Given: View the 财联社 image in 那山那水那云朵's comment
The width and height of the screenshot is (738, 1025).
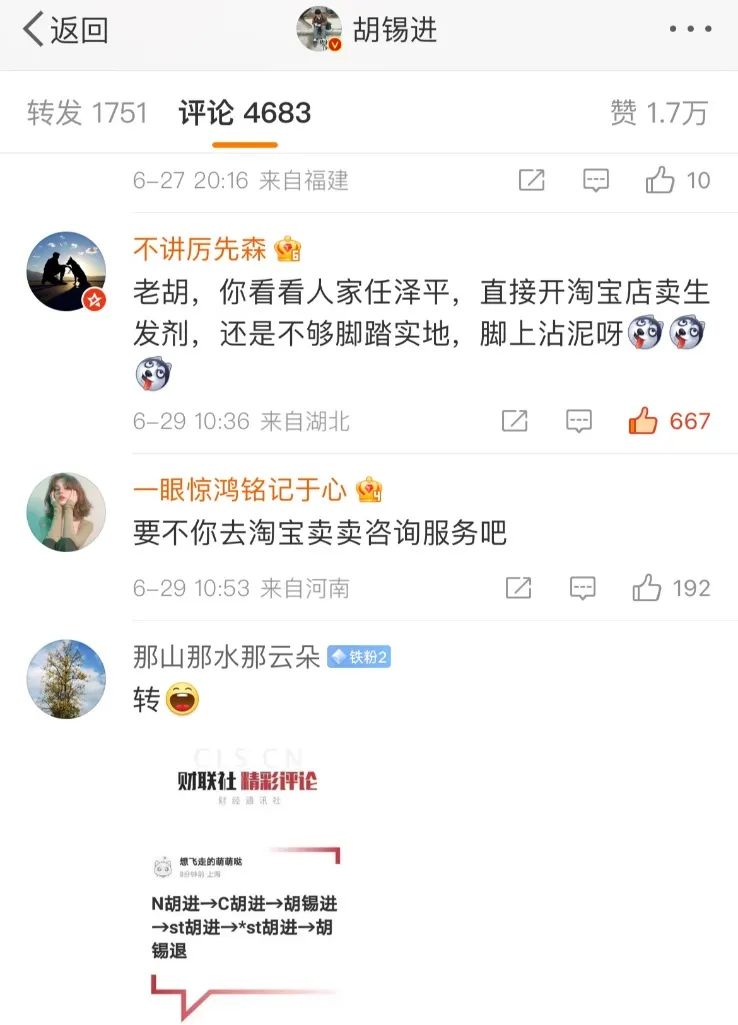Looking at the screenshot, I should coord(245,880).
